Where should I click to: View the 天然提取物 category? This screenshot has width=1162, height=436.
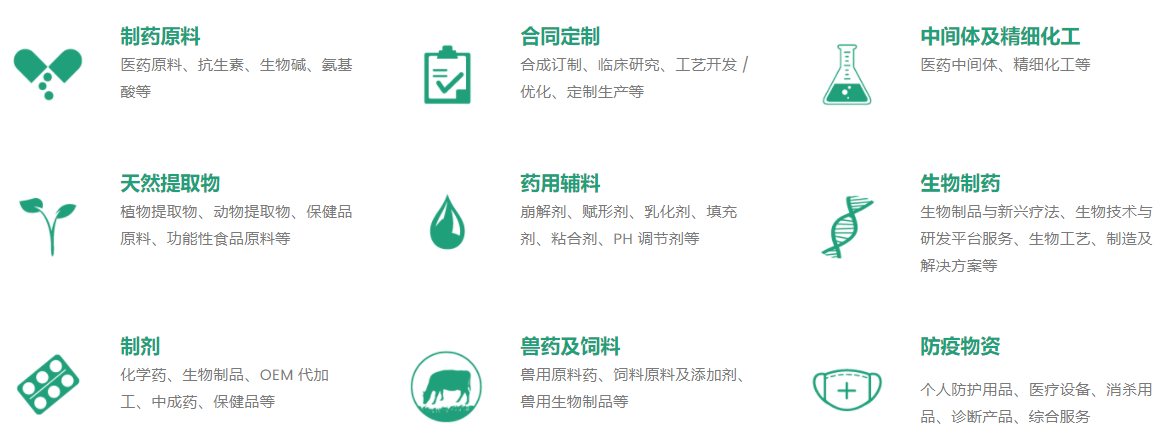(170, 184)
